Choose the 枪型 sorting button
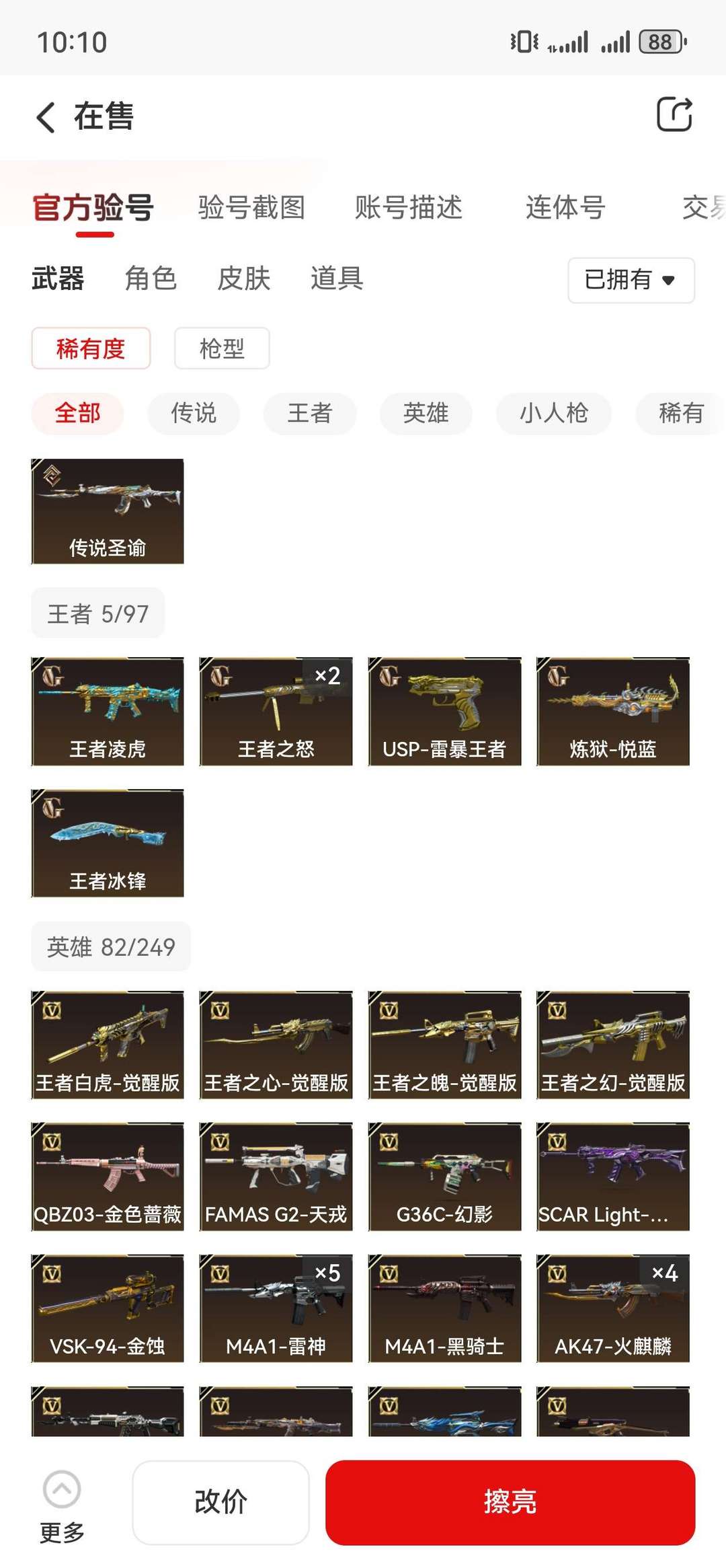This screenshot has width=726, height=1568. click(222, 348)
